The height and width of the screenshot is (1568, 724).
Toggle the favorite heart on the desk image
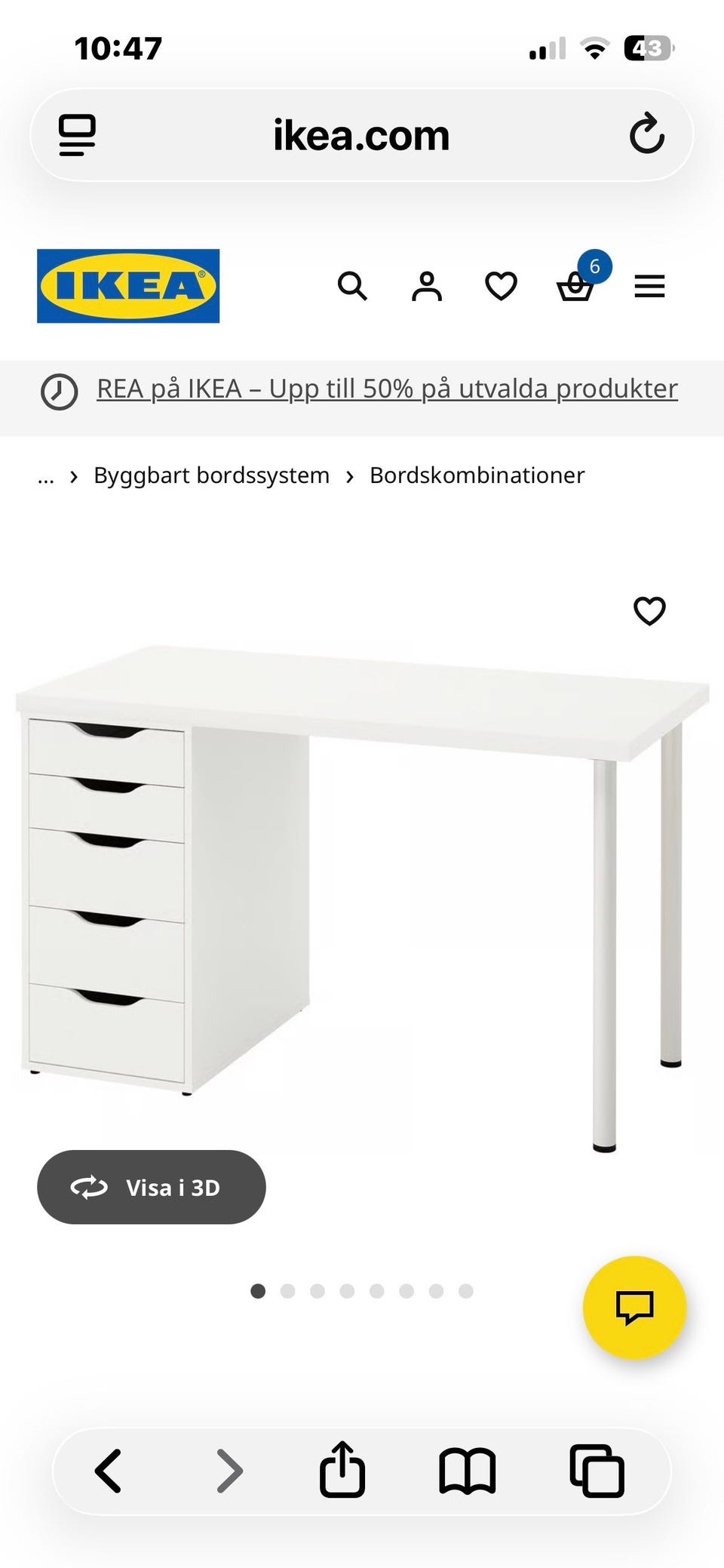[x=649, y=611]
